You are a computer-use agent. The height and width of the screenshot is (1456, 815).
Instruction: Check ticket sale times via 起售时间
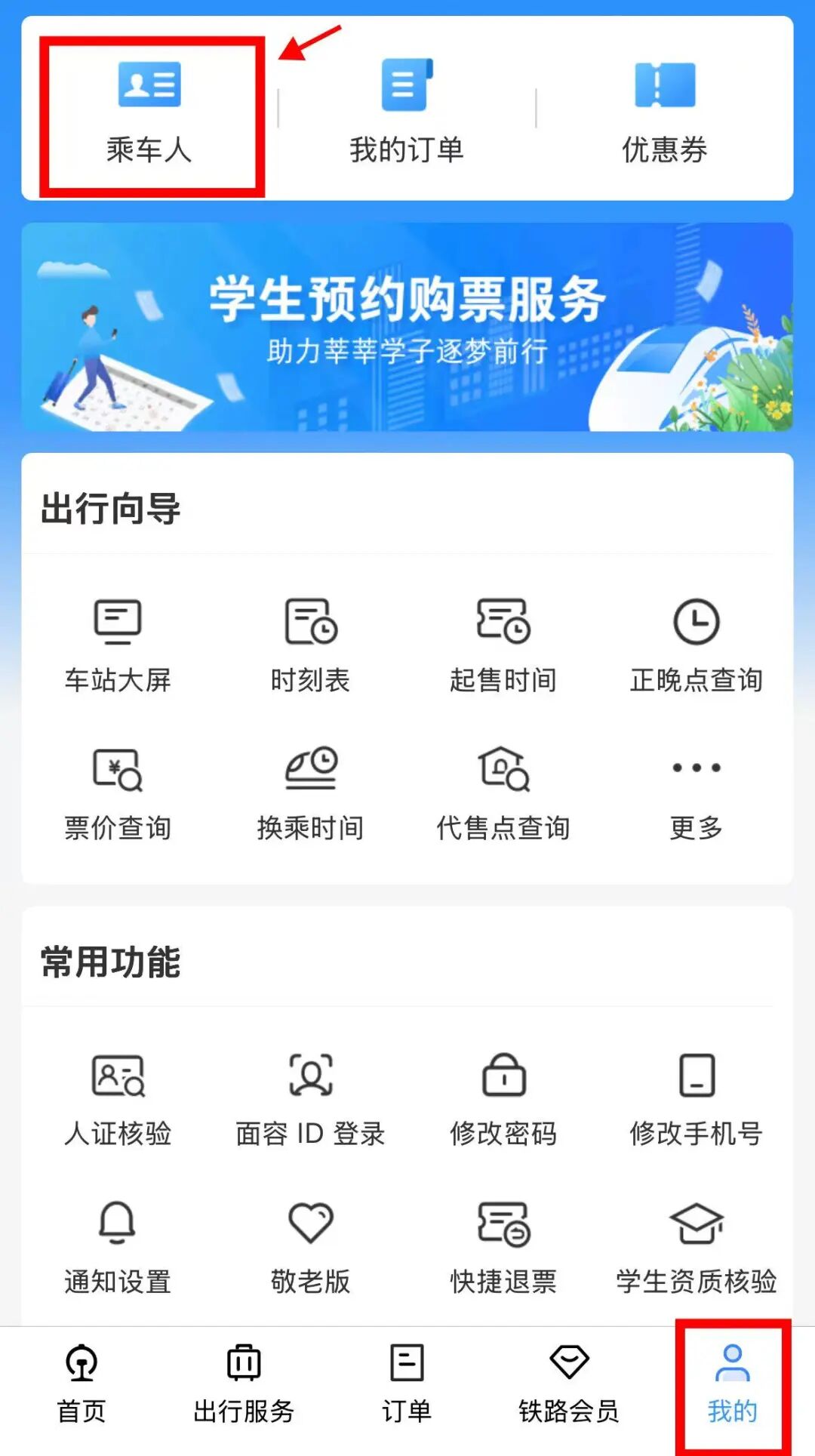pos(503,642)
